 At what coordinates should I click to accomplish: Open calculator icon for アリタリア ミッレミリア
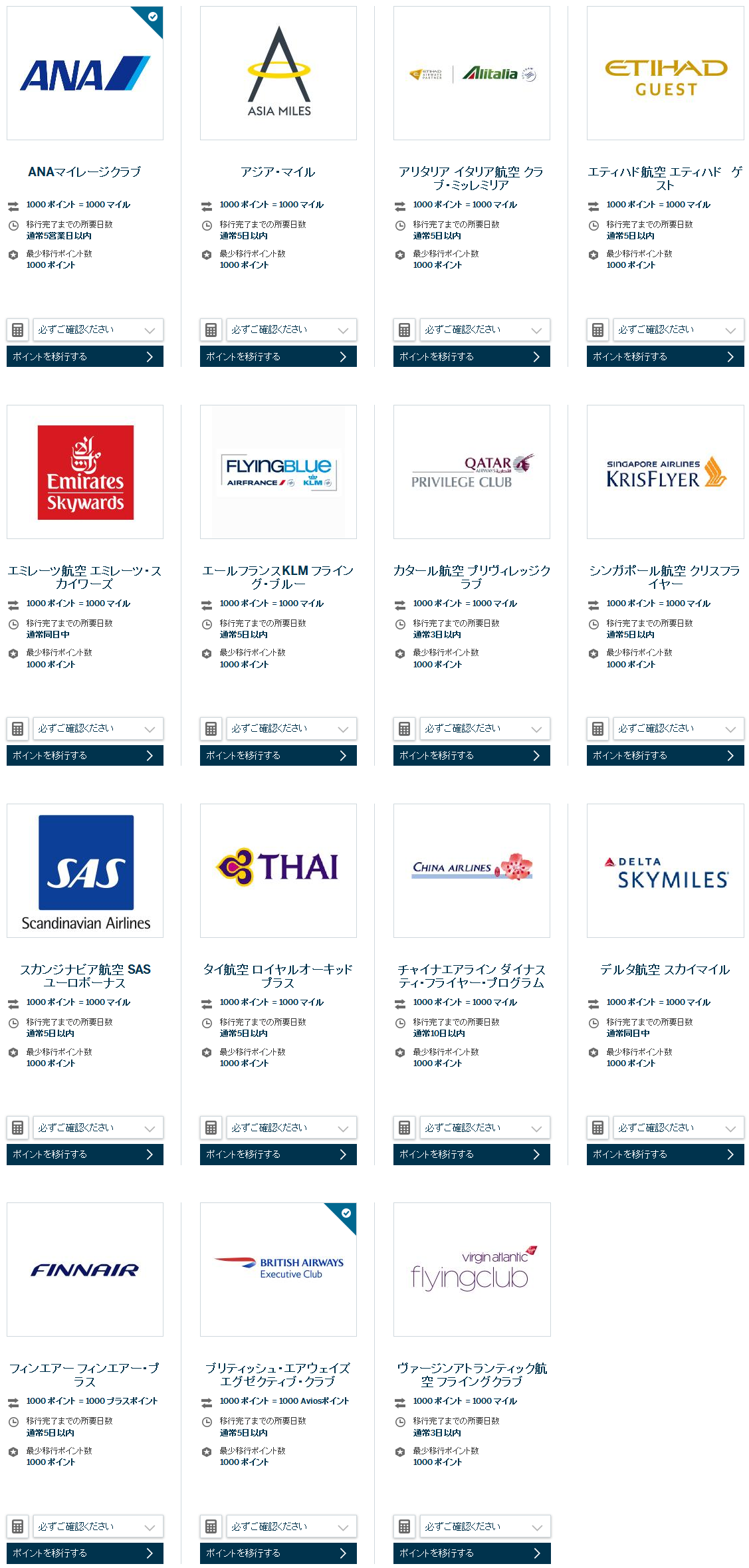(x=404, y=330)
